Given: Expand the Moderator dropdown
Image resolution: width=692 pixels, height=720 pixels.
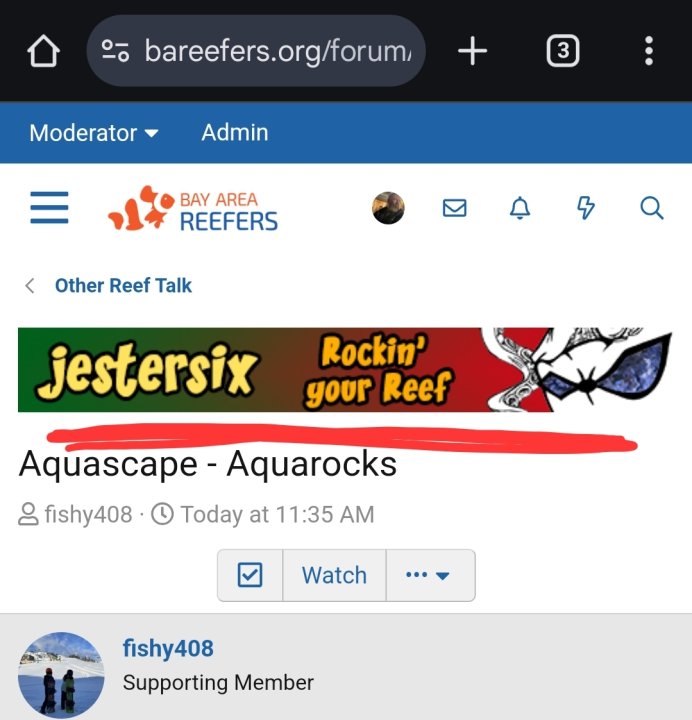Looking at the screenshot, I should click(94, 133).
